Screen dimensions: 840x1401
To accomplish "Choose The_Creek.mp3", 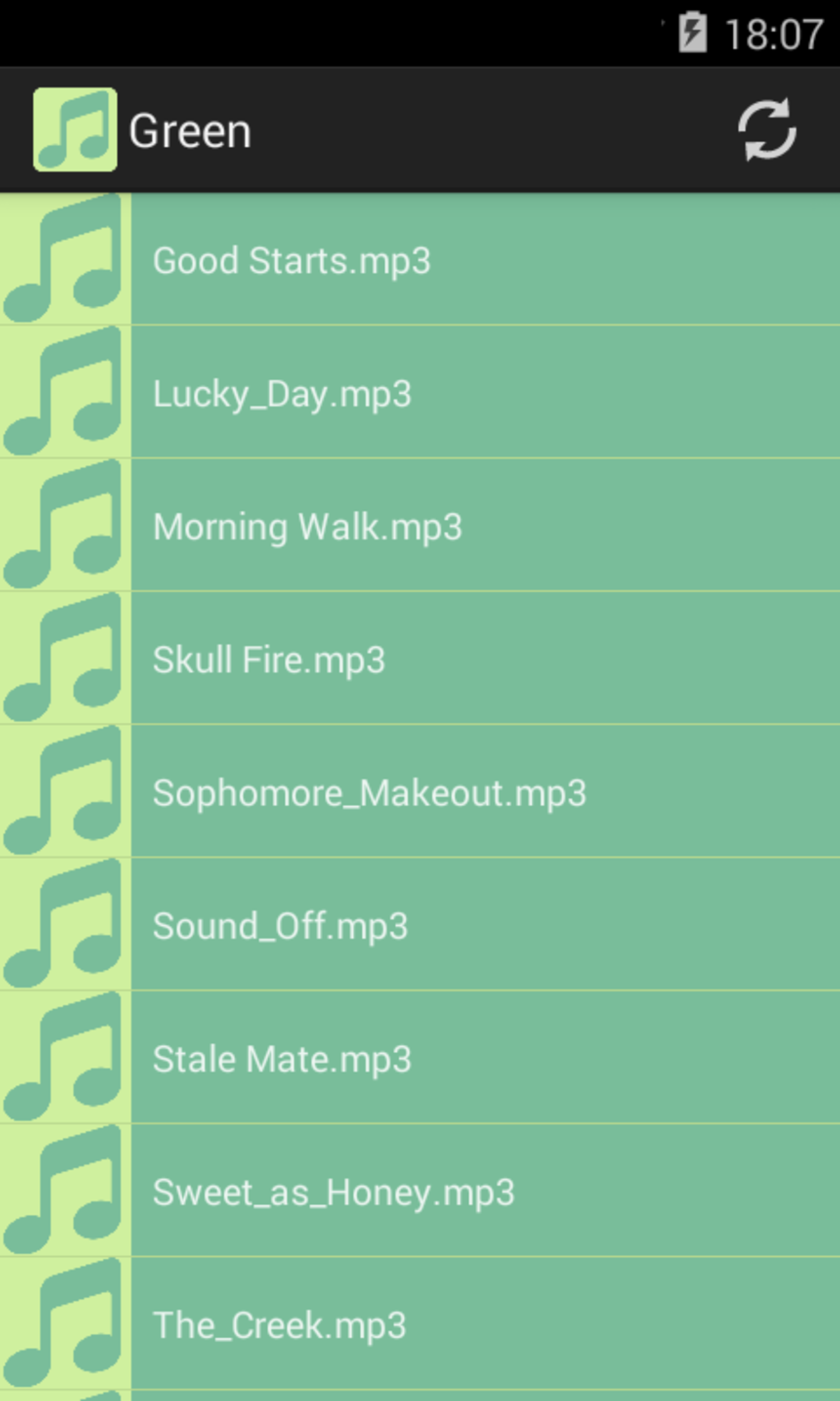I will tap(420, 1325).
